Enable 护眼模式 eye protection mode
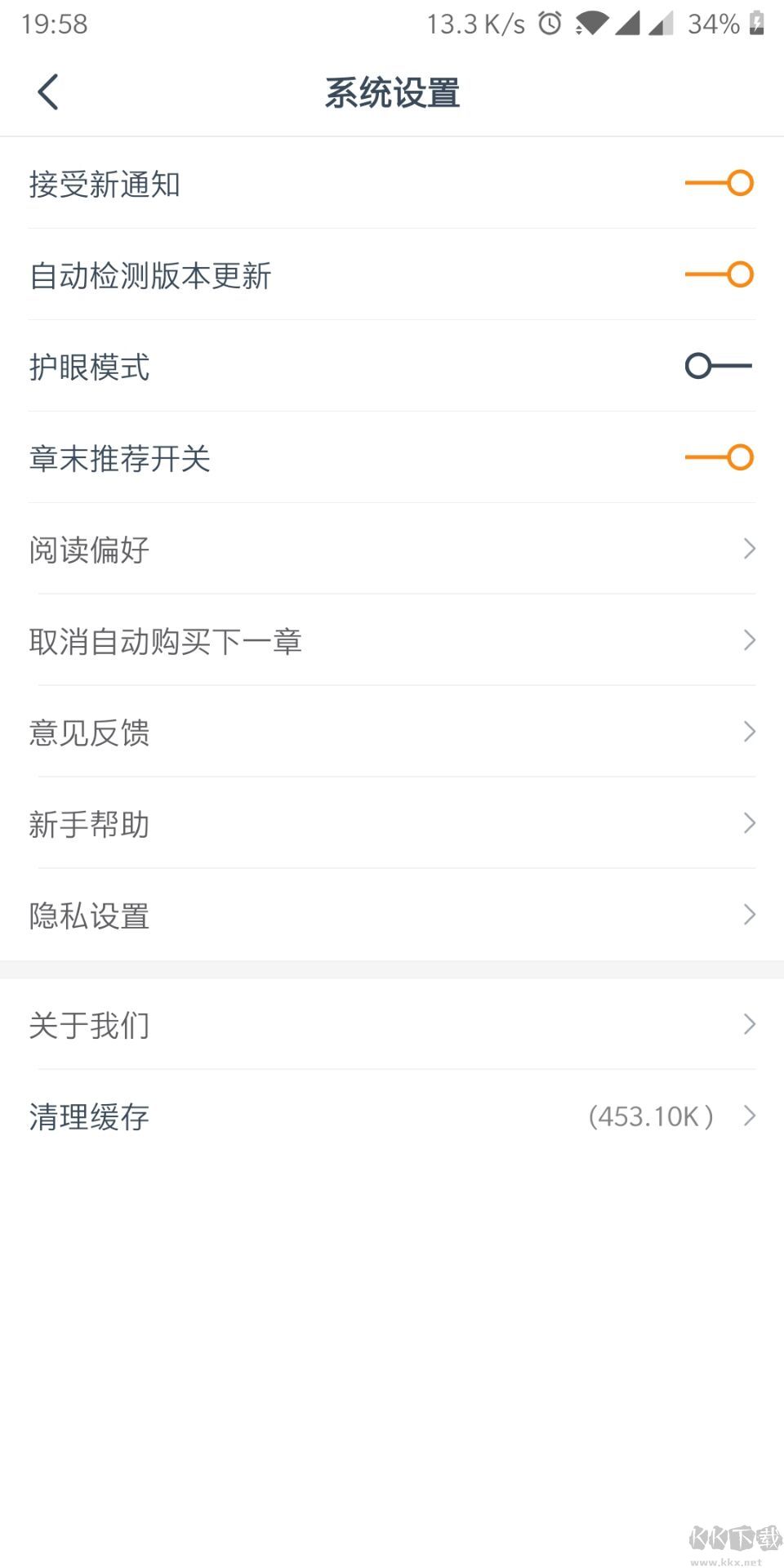This screenshot has height=1568, width=784. point(717,367)
